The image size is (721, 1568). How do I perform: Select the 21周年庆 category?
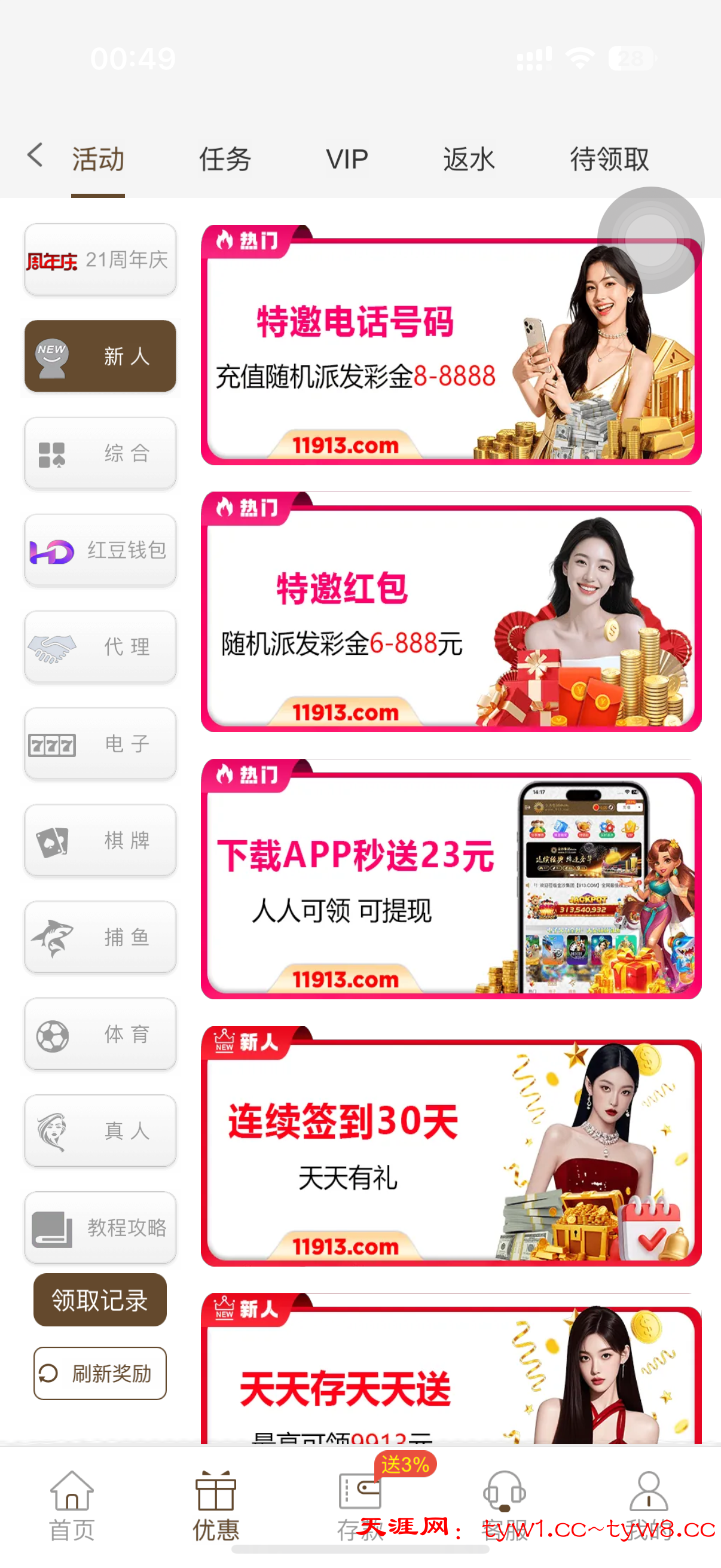pos(100,260)
